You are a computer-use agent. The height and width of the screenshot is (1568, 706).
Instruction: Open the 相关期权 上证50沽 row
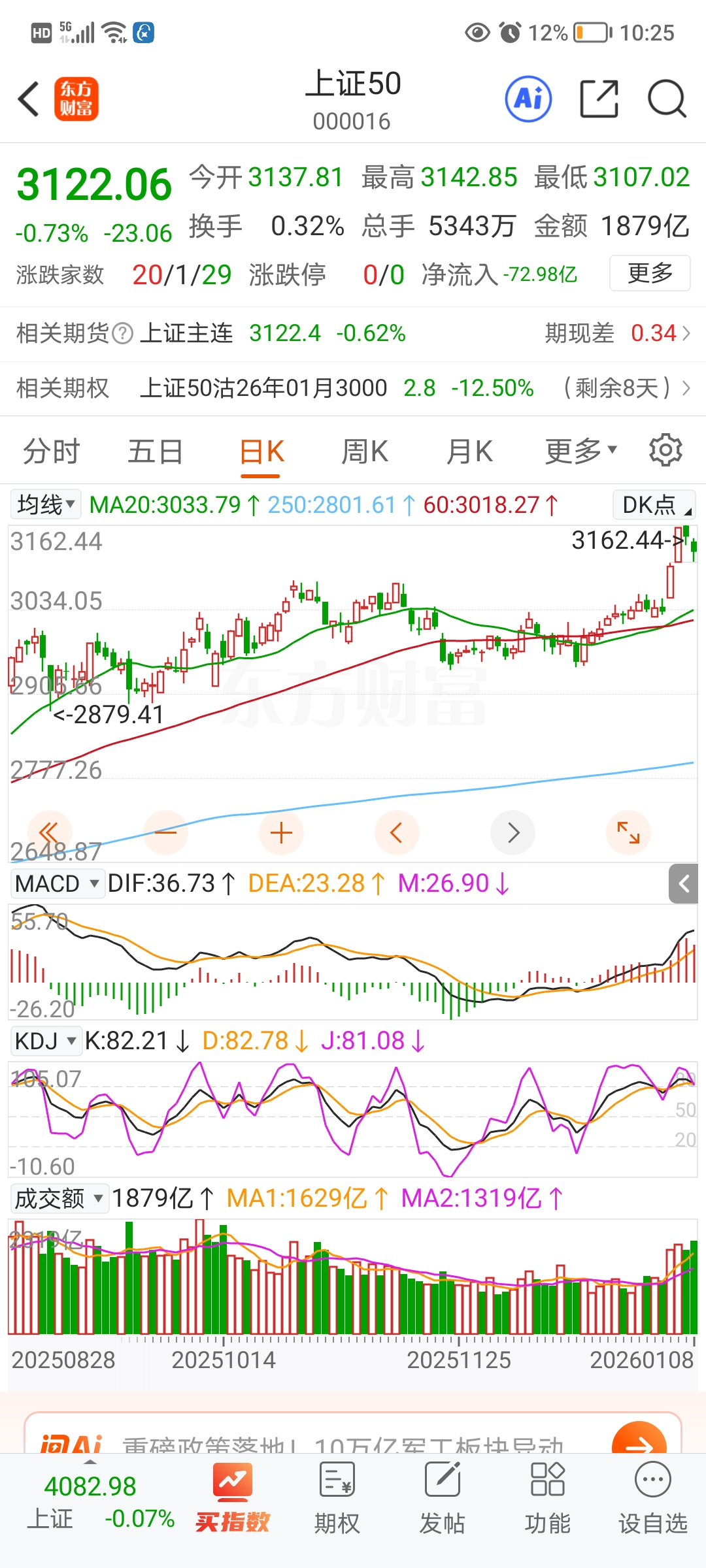pos(353,388)
